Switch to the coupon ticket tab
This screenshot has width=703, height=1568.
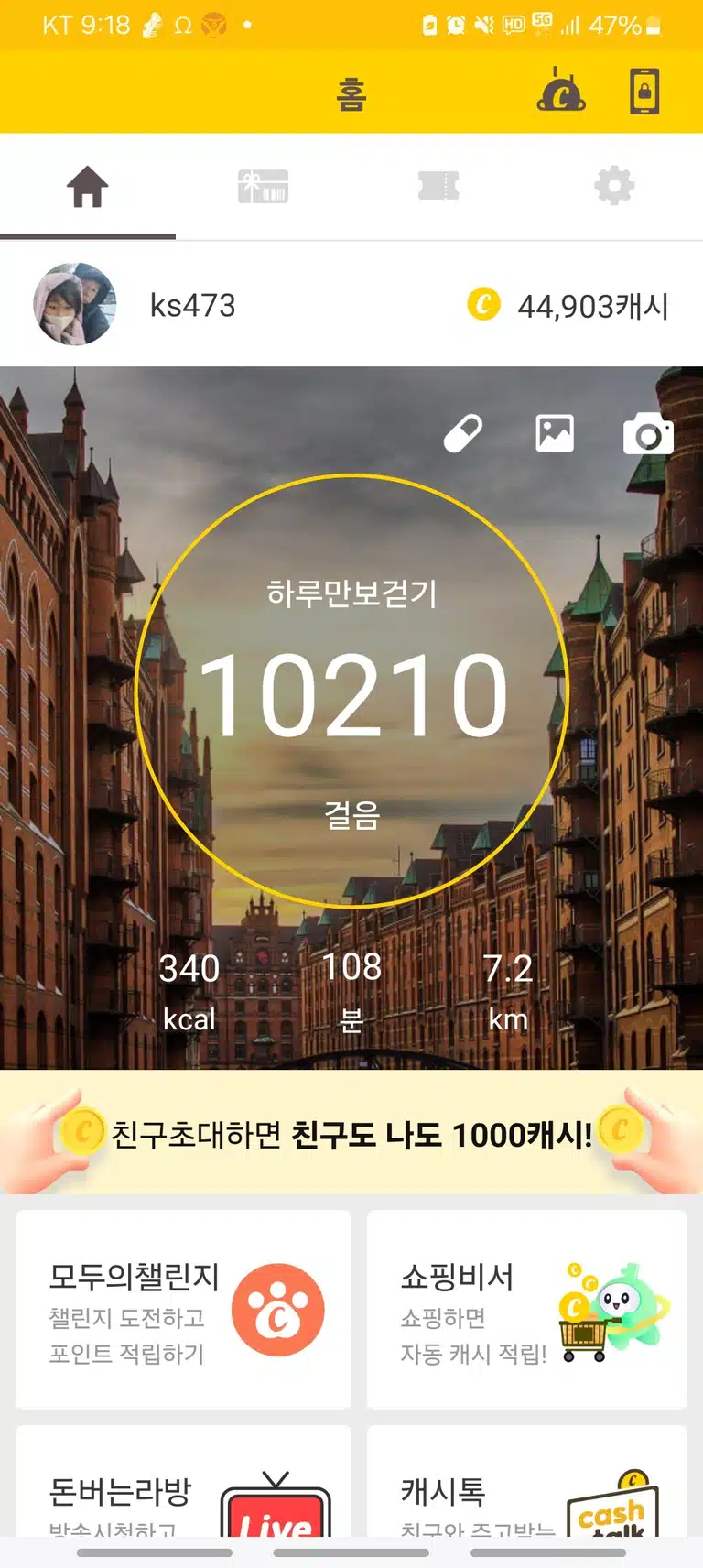(438, 187)
